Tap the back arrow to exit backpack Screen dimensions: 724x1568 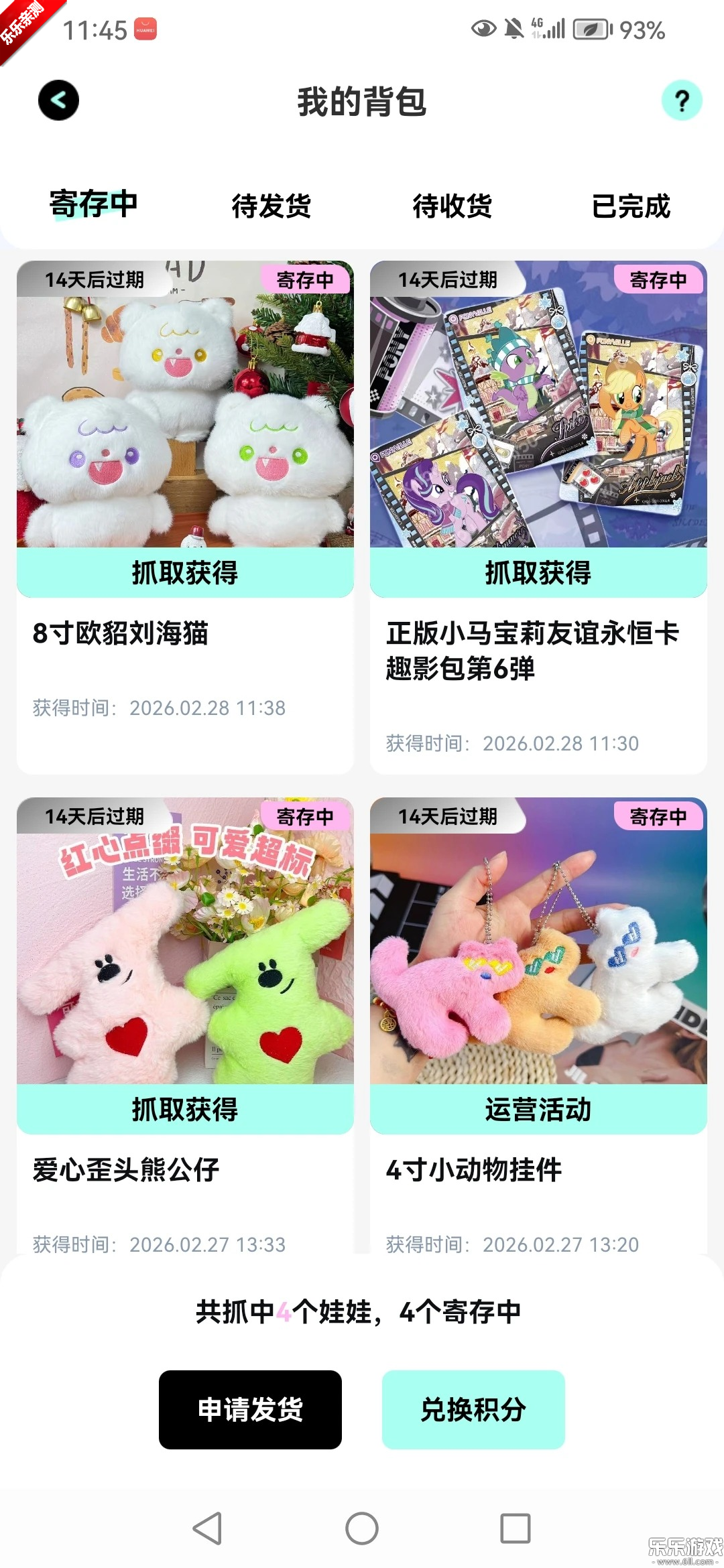pos(59,101)
